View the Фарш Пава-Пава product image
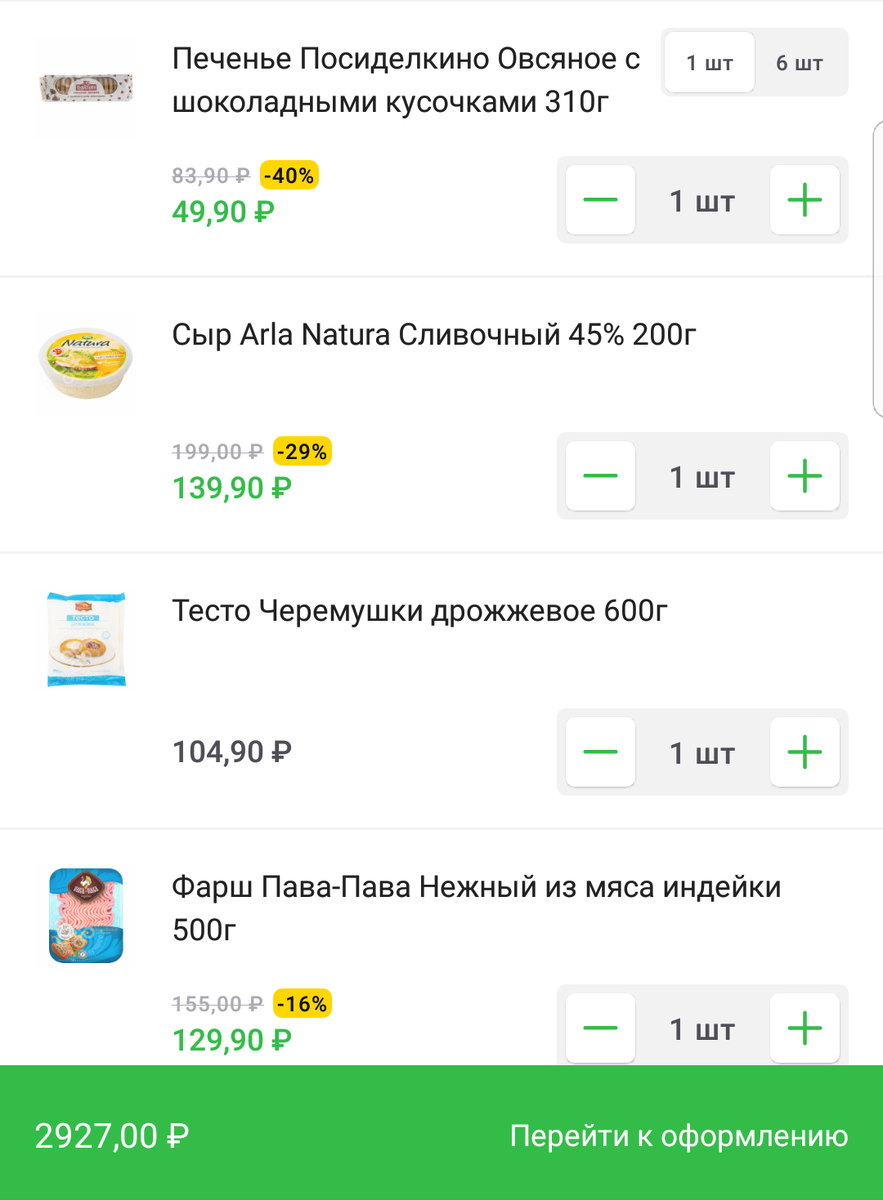This screenshot has height=1200, width=883. coord(85,915)
